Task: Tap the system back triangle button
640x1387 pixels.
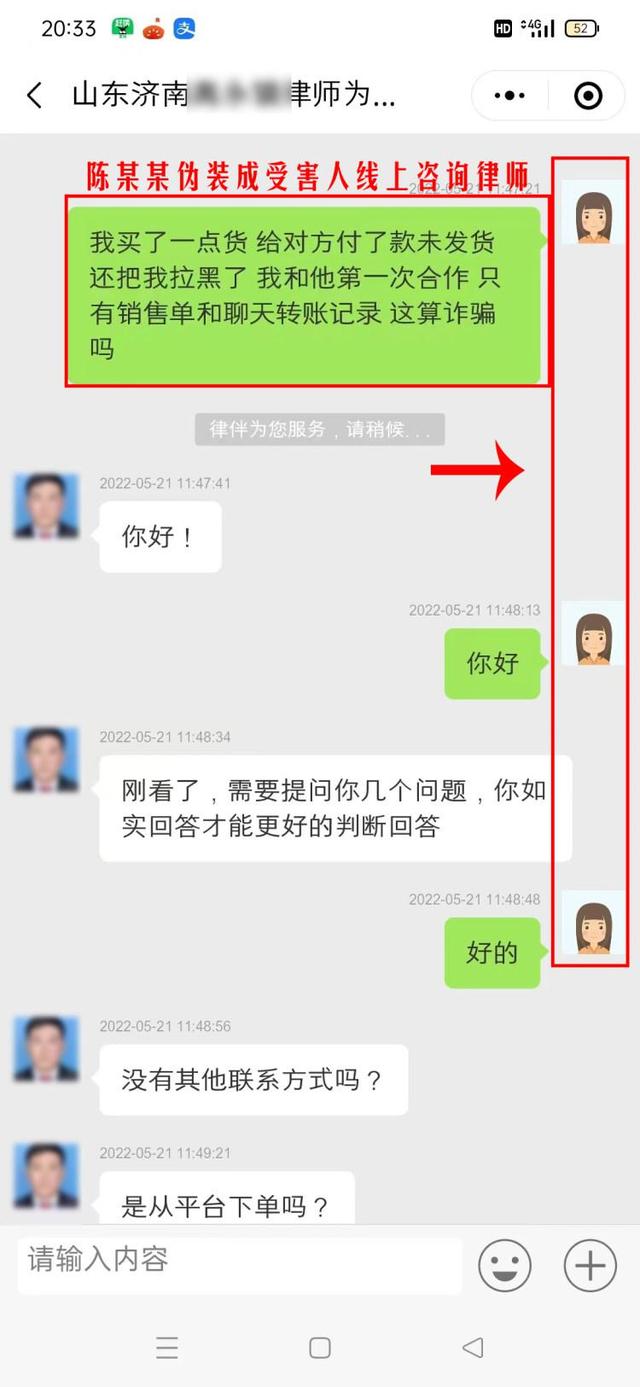Action: pos(473,1347)
